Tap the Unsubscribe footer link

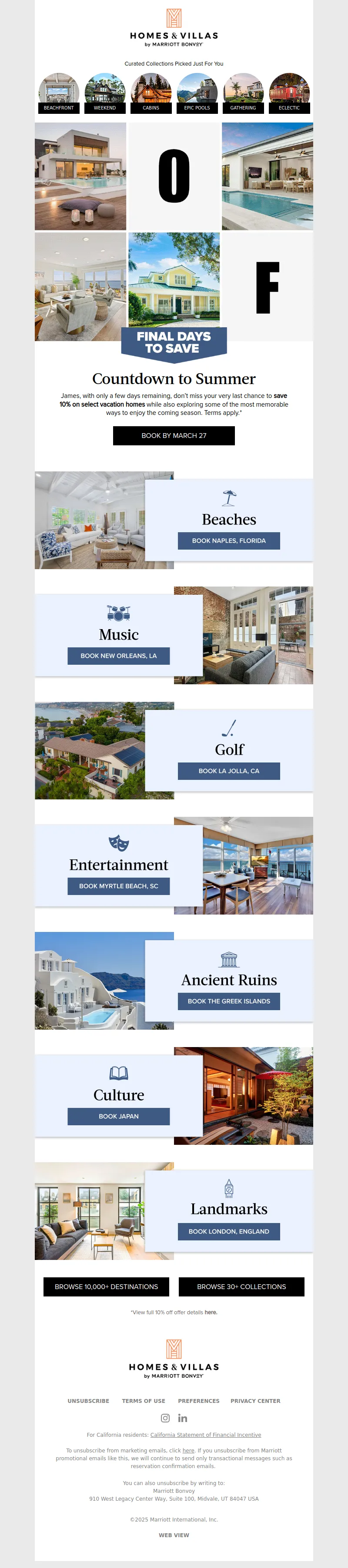[x=88, y=1401]
